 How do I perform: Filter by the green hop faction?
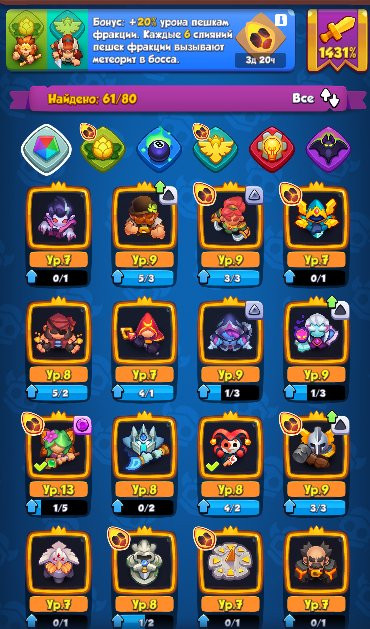(x=103, y=148)
